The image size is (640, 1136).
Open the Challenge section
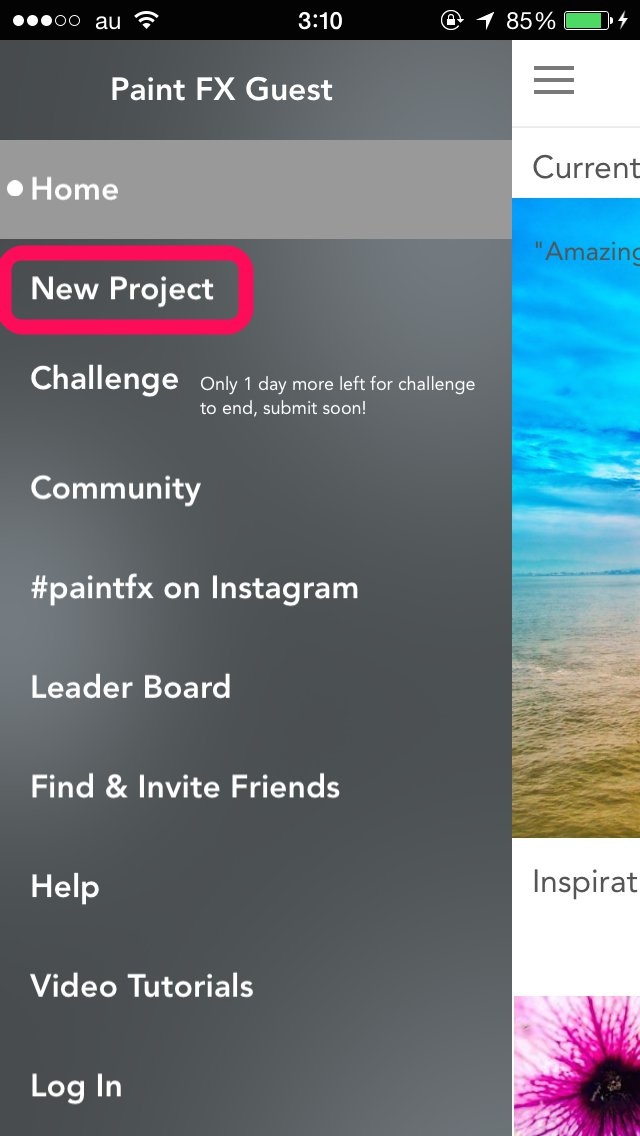pyautogui.click(x=105, y=379)
